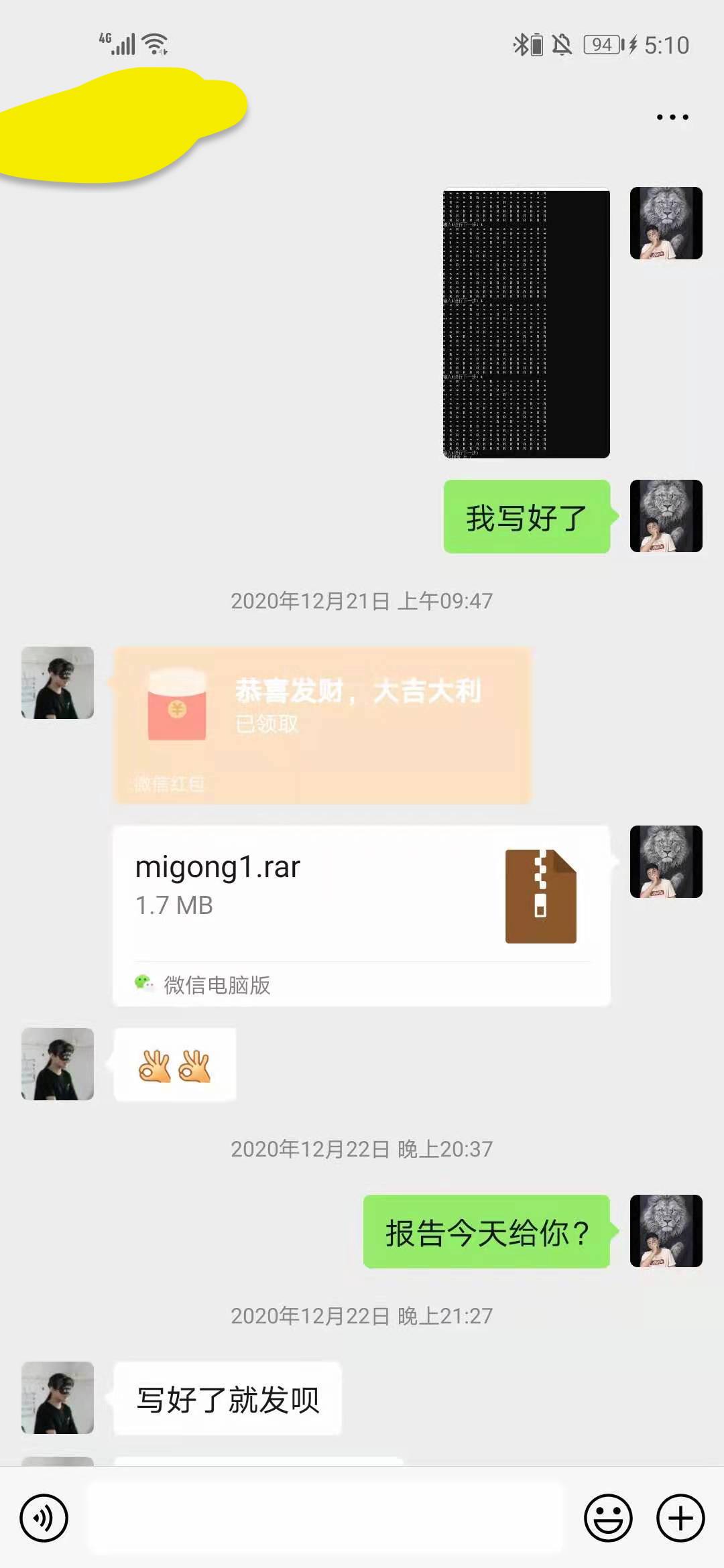Open the three-dot chat info menu
The height and width of the screenshot is (1568, 724).
[672, 117]
